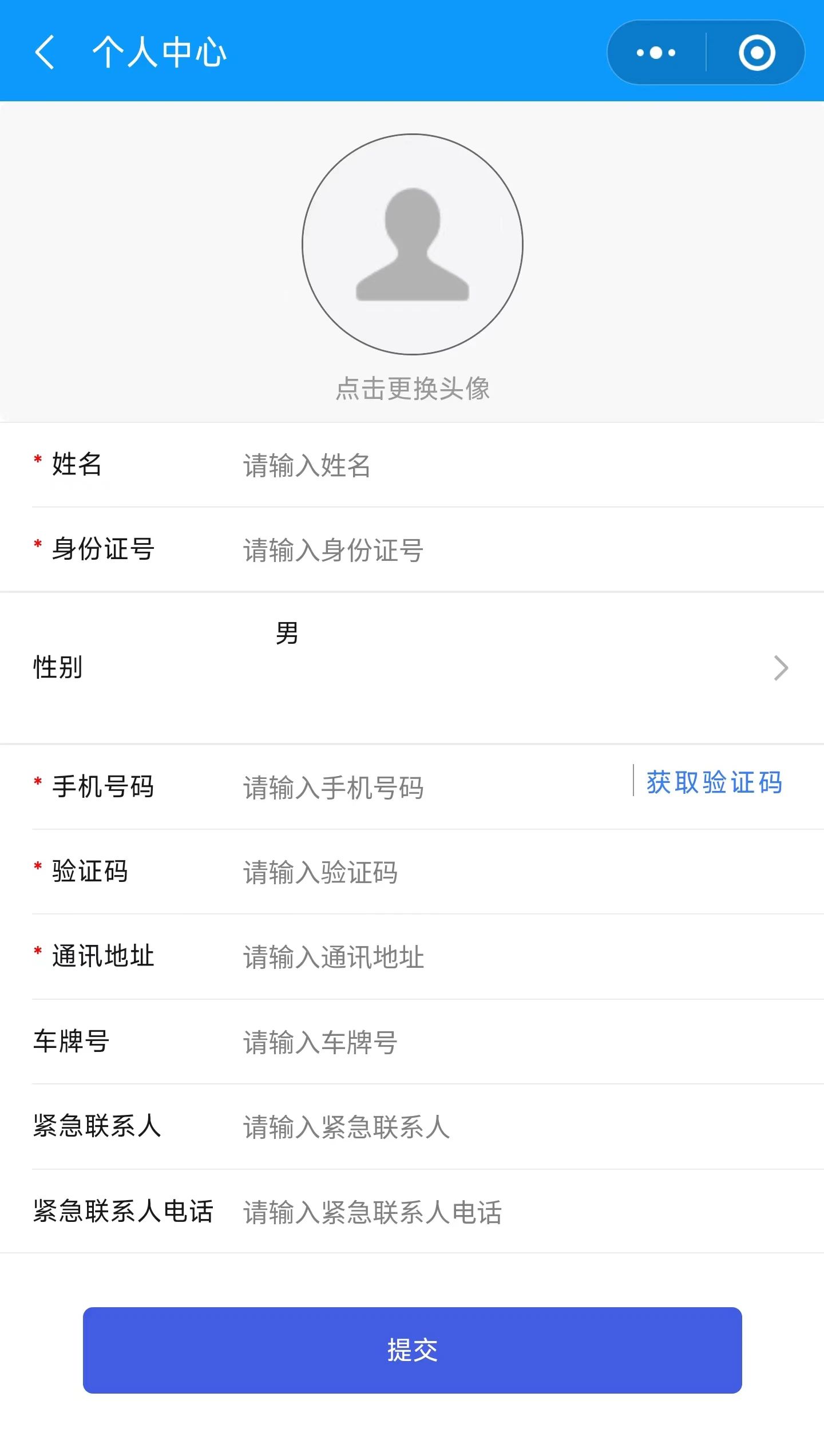Submit the form with 提交
Viewport: 824px width, 1456px height.
412,1350
